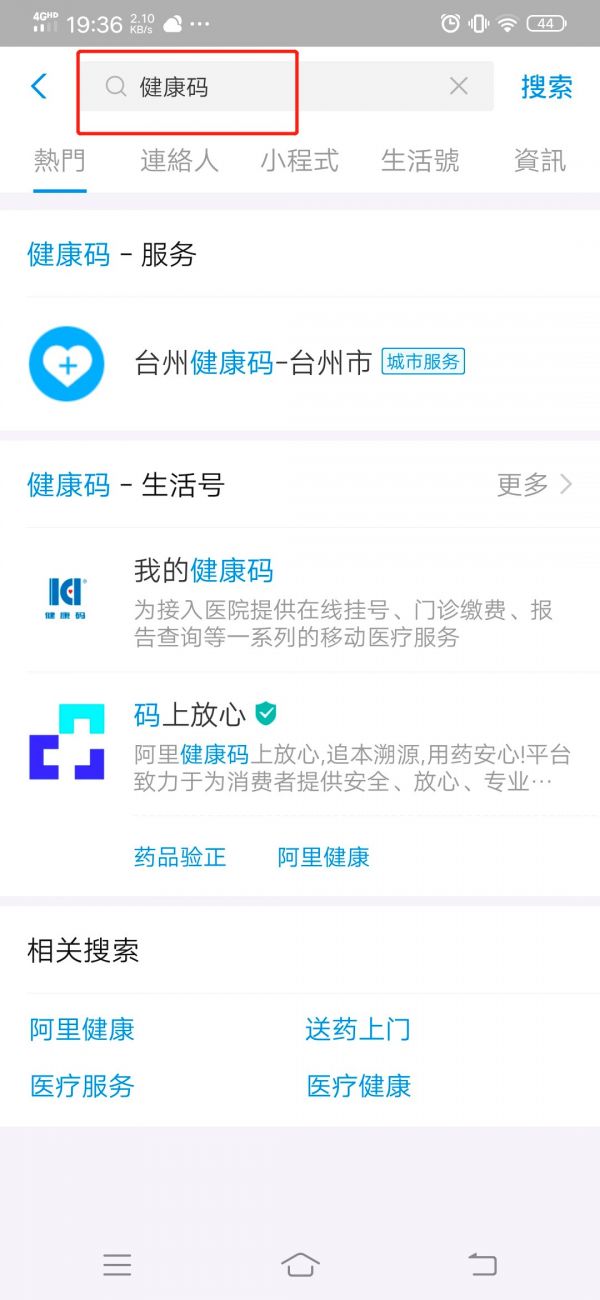Tap the 搜索 button
The image size is (600, 1300).
point(546,87)
